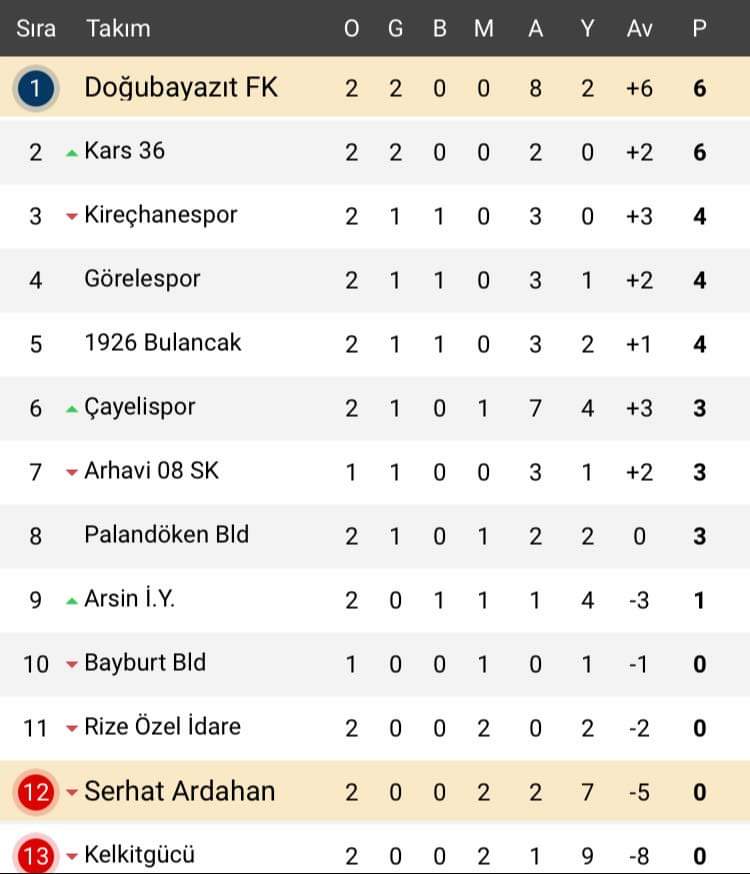Screen dimensions: 750x874
Task: Select Serhat Ardahan in the standings
Action: (x=179, y=792)
